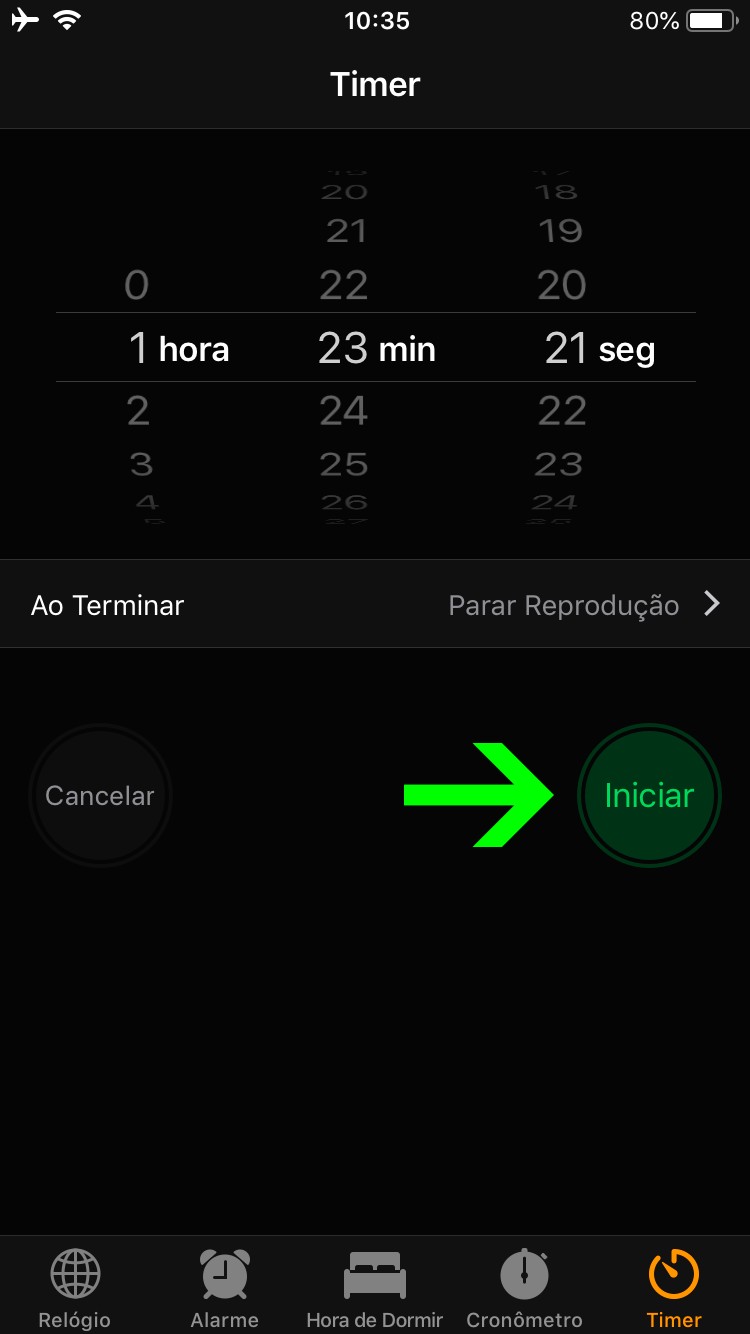Choose 22 in the minutes wheel
Viewport: 750px width, 1334px height.
click(x=344, y=286)
